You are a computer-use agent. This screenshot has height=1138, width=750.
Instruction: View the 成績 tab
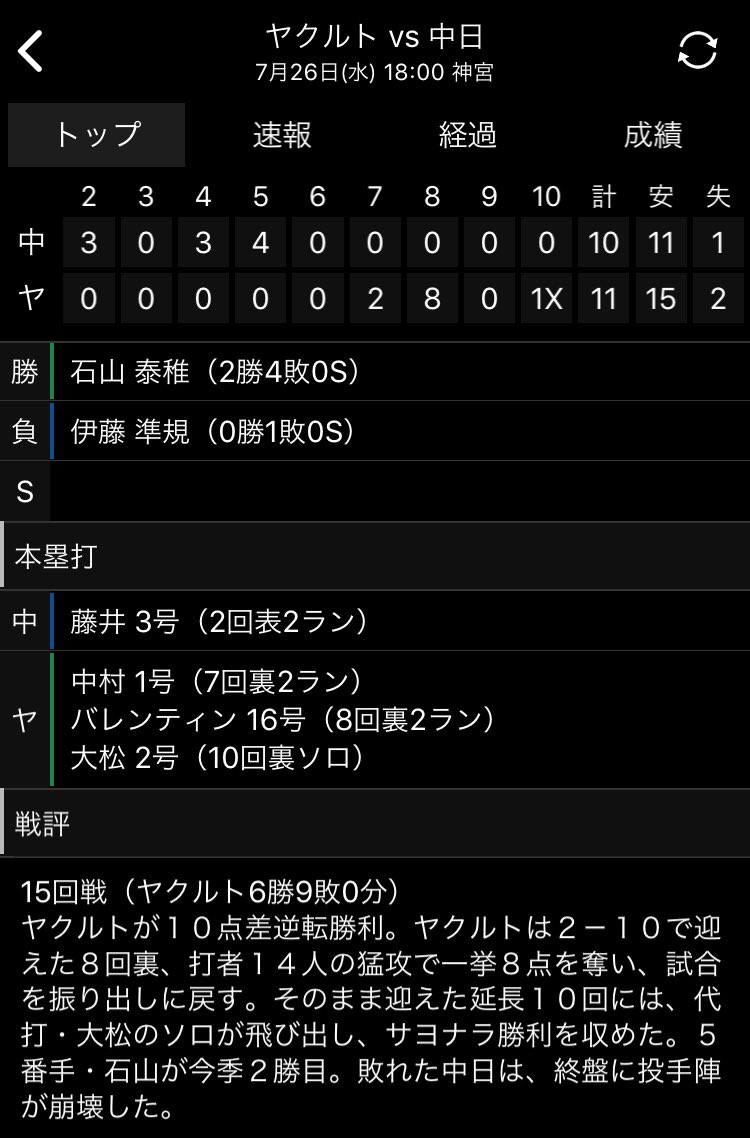pos(652,135)
